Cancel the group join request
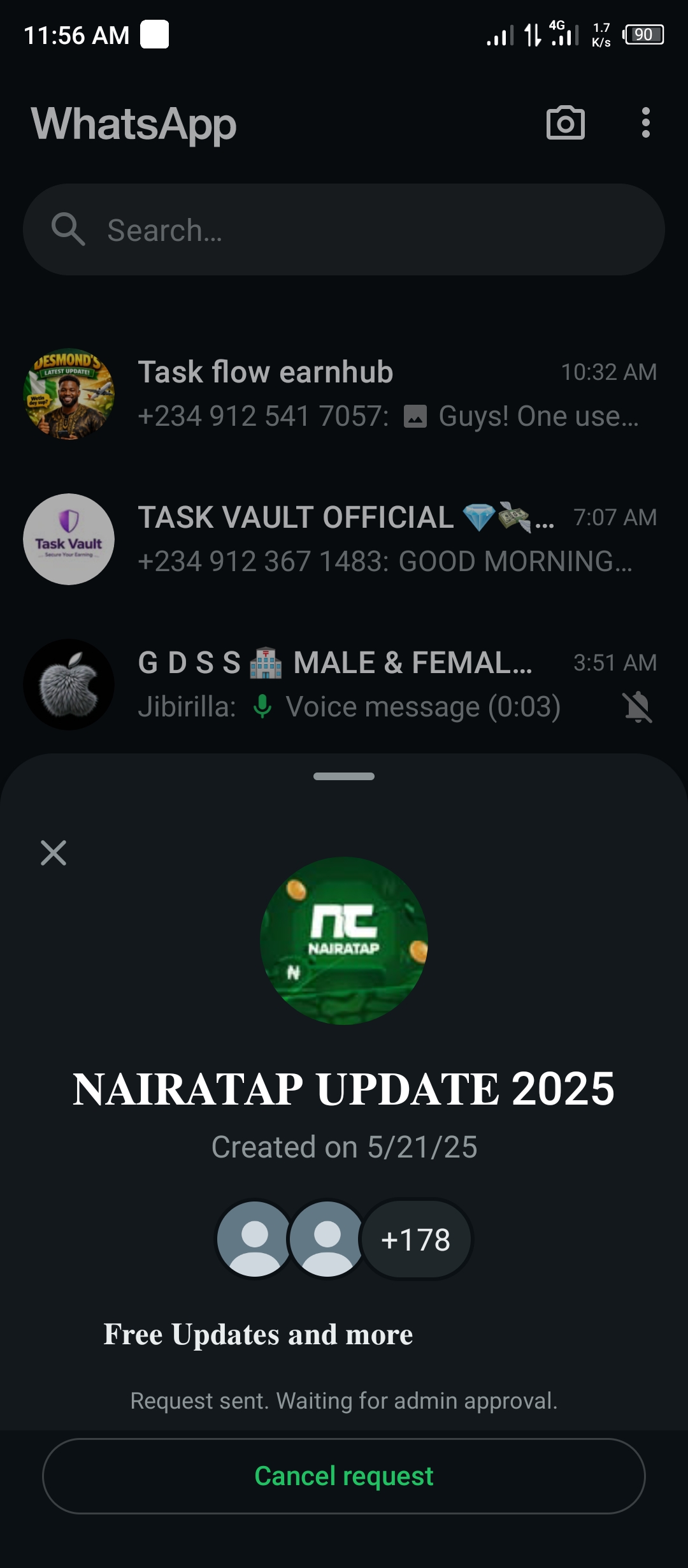 (344, 1476)
